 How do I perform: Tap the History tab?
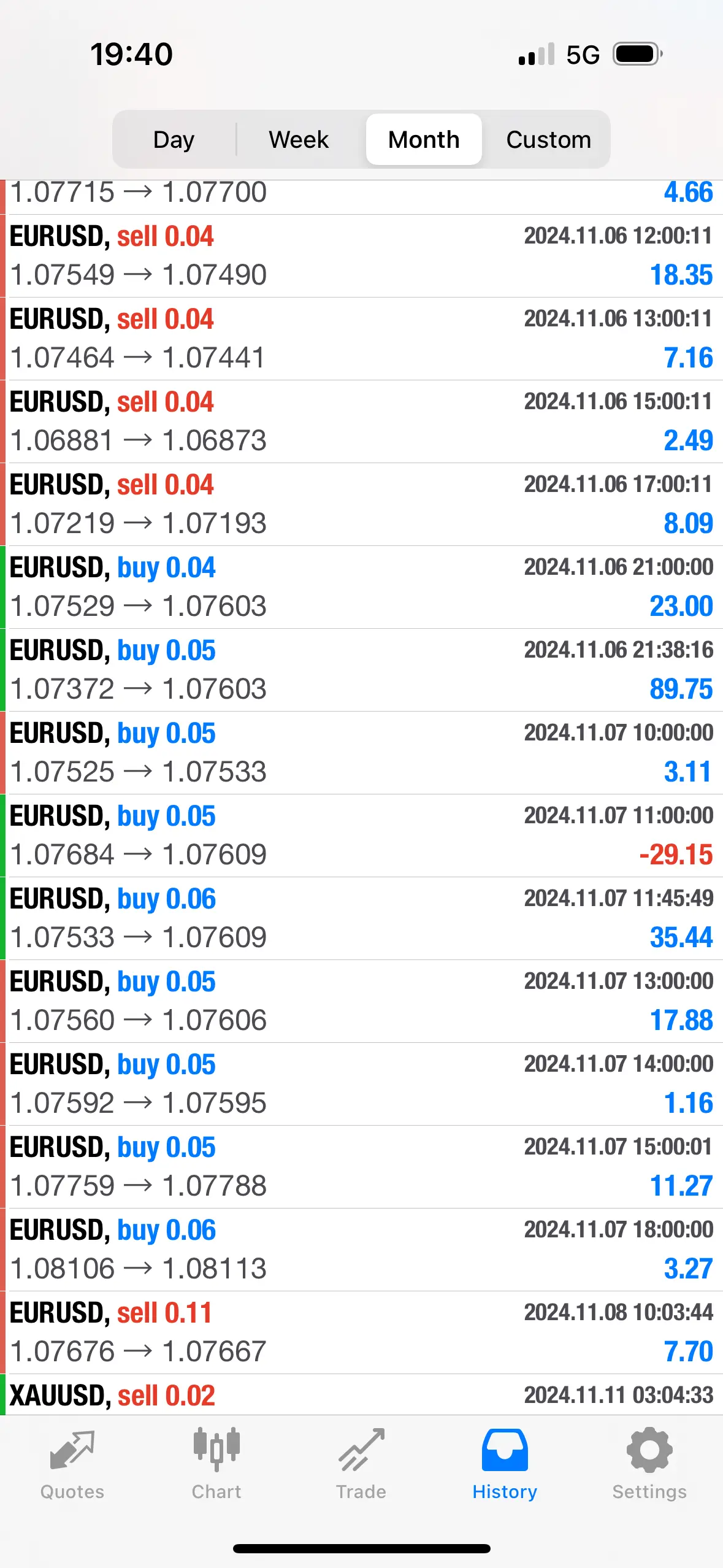click(505, 1465)
